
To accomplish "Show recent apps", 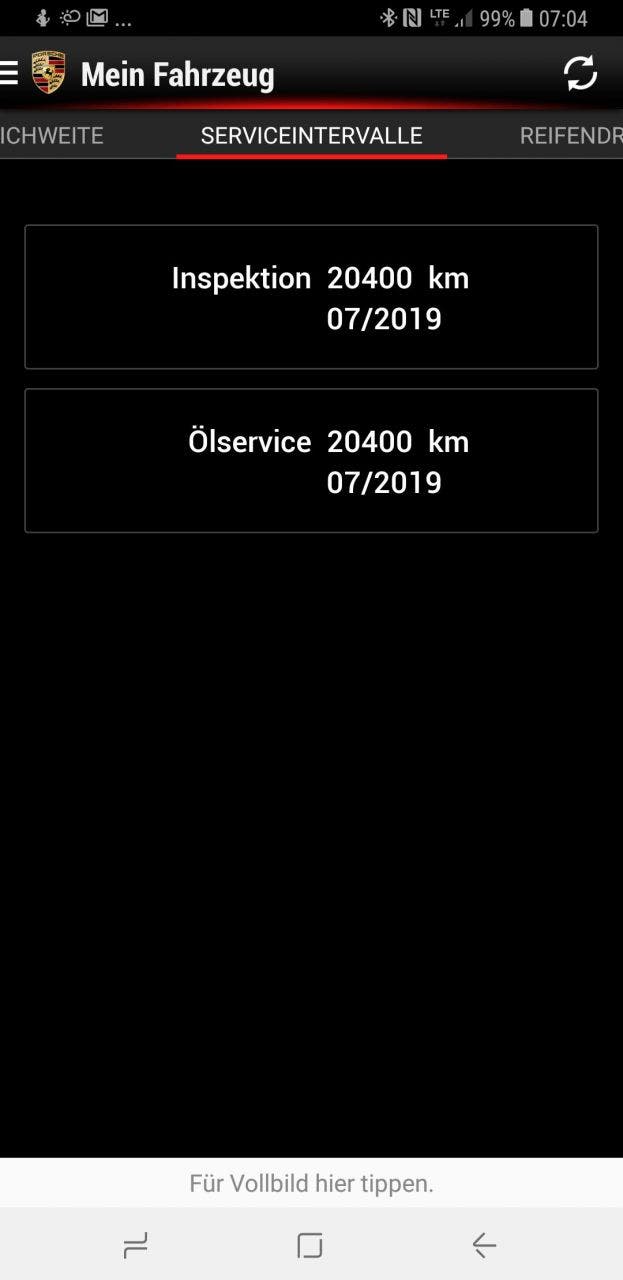I will [135, 1245].
